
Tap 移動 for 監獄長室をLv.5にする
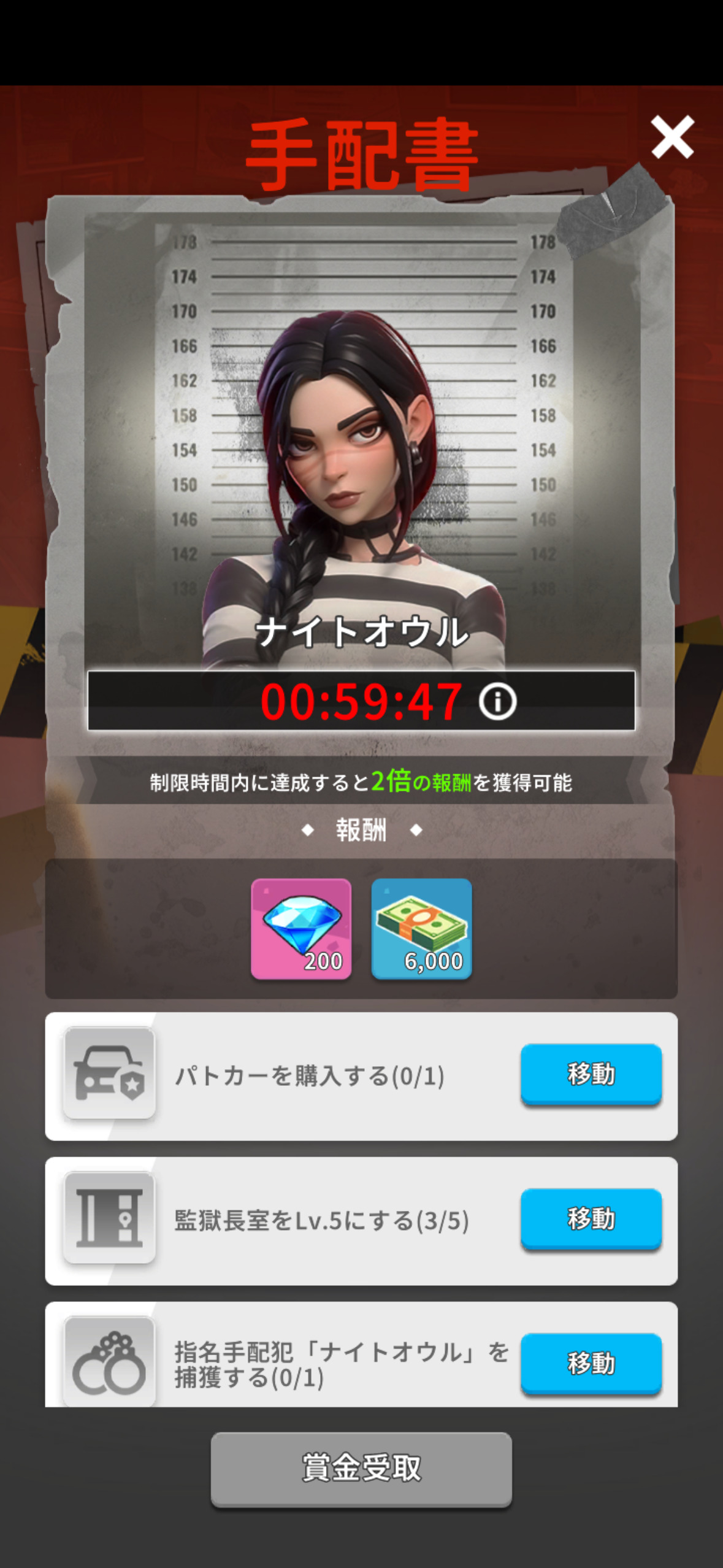click(591, 1219)
